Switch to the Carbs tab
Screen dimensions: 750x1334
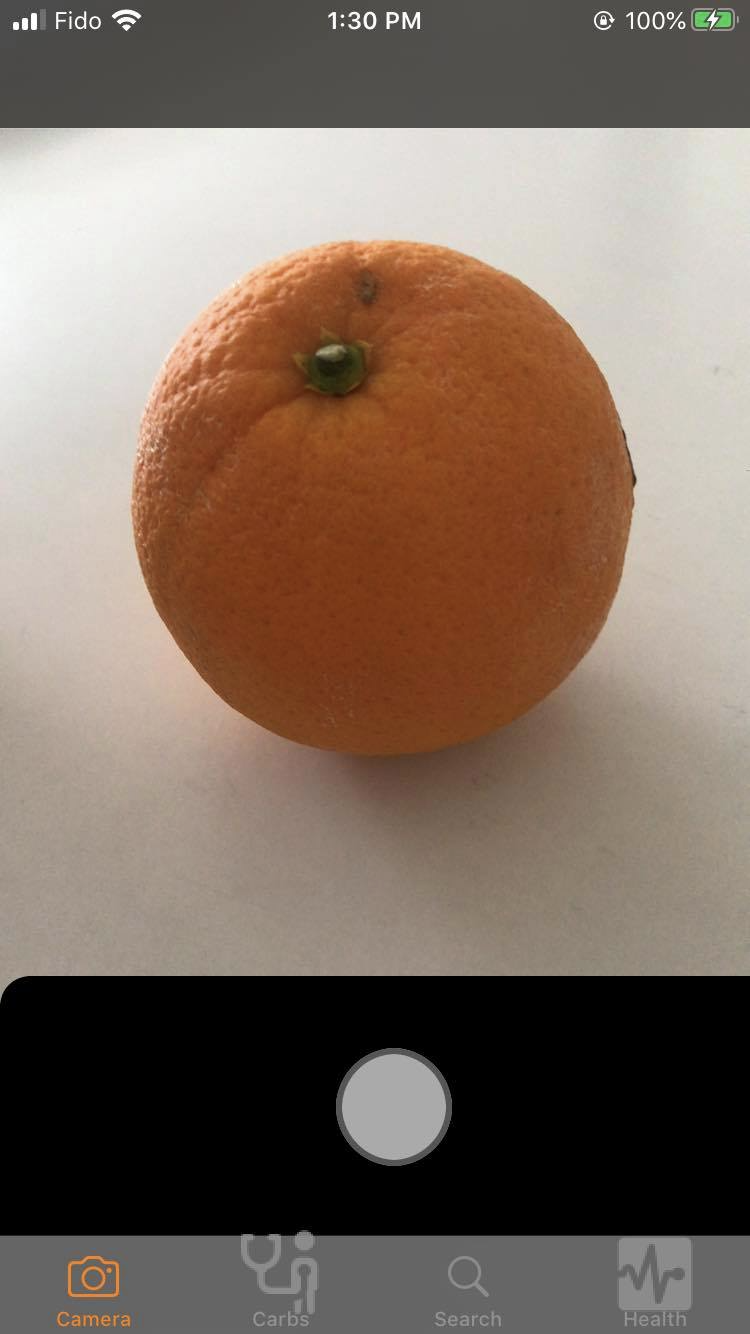[x=280, y=1285]
